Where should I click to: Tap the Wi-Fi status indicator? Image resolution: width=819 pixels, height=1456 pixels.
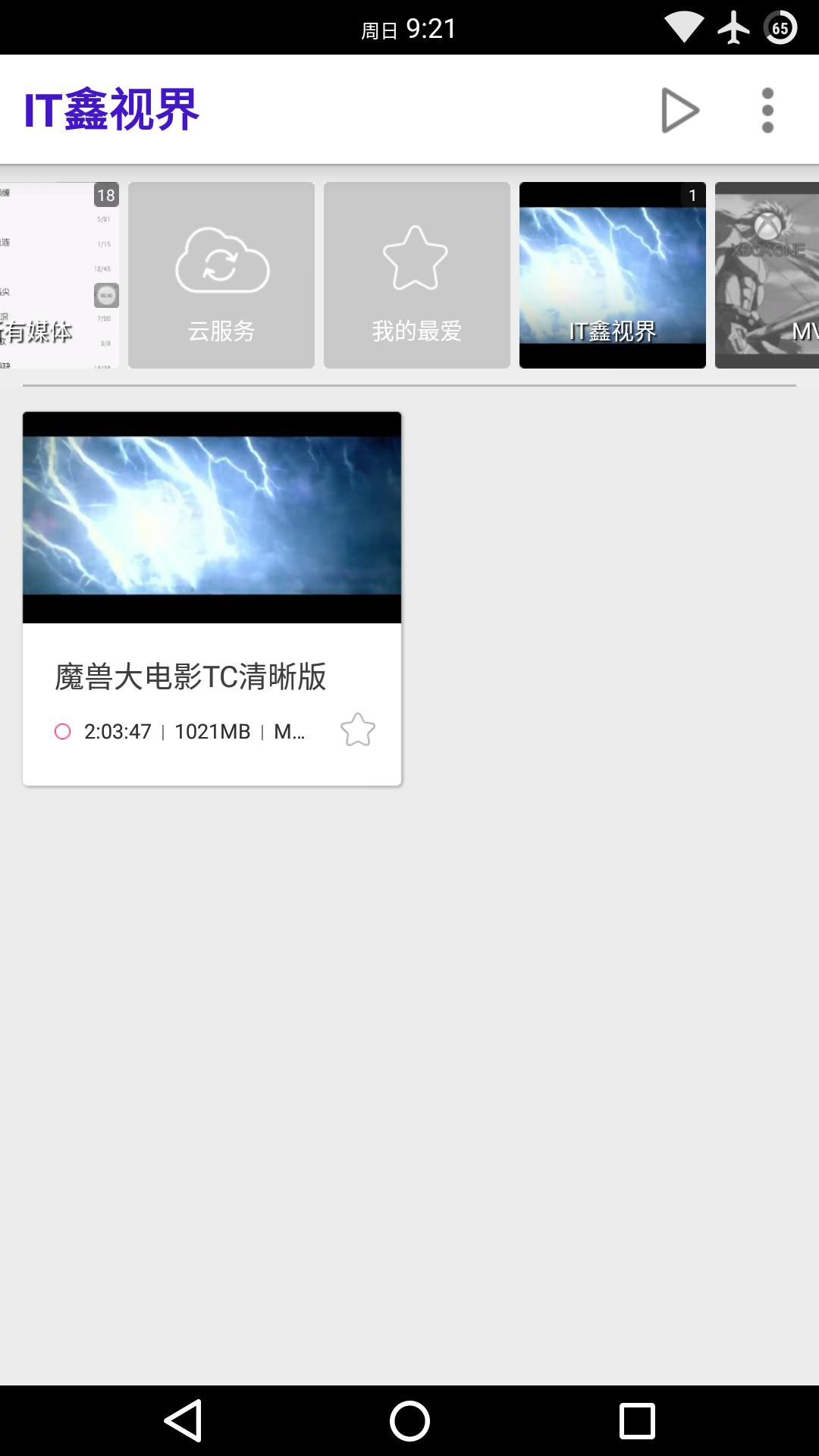[681, 27]
